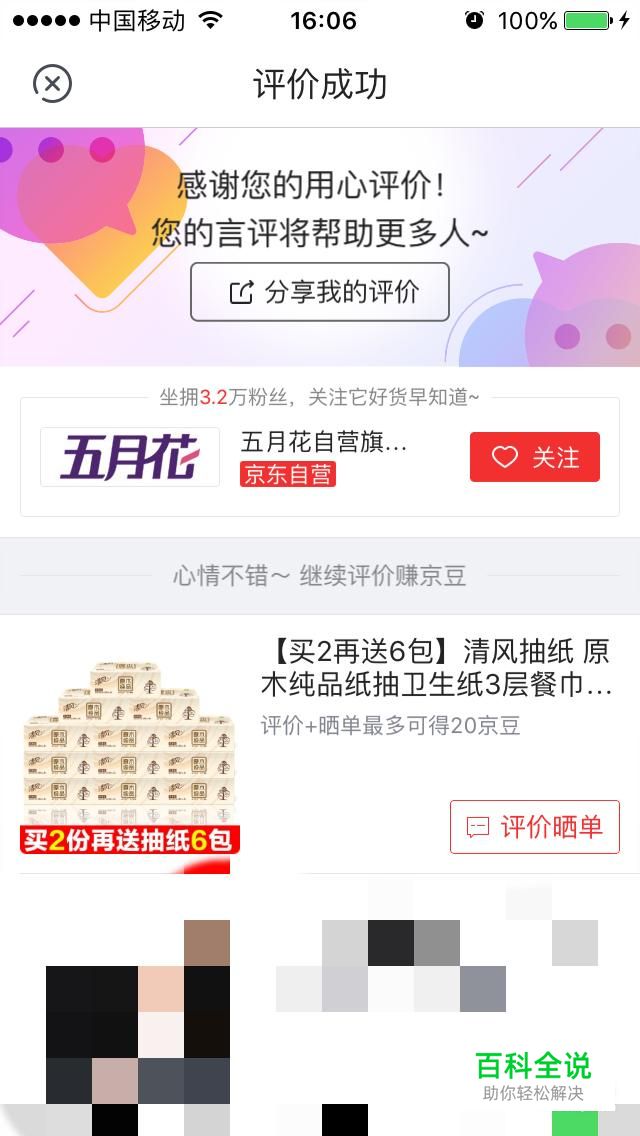Follow the 五月花 store via 关注
The height and width of the screenshot is (1136, 640).
(x=534, y=457)
